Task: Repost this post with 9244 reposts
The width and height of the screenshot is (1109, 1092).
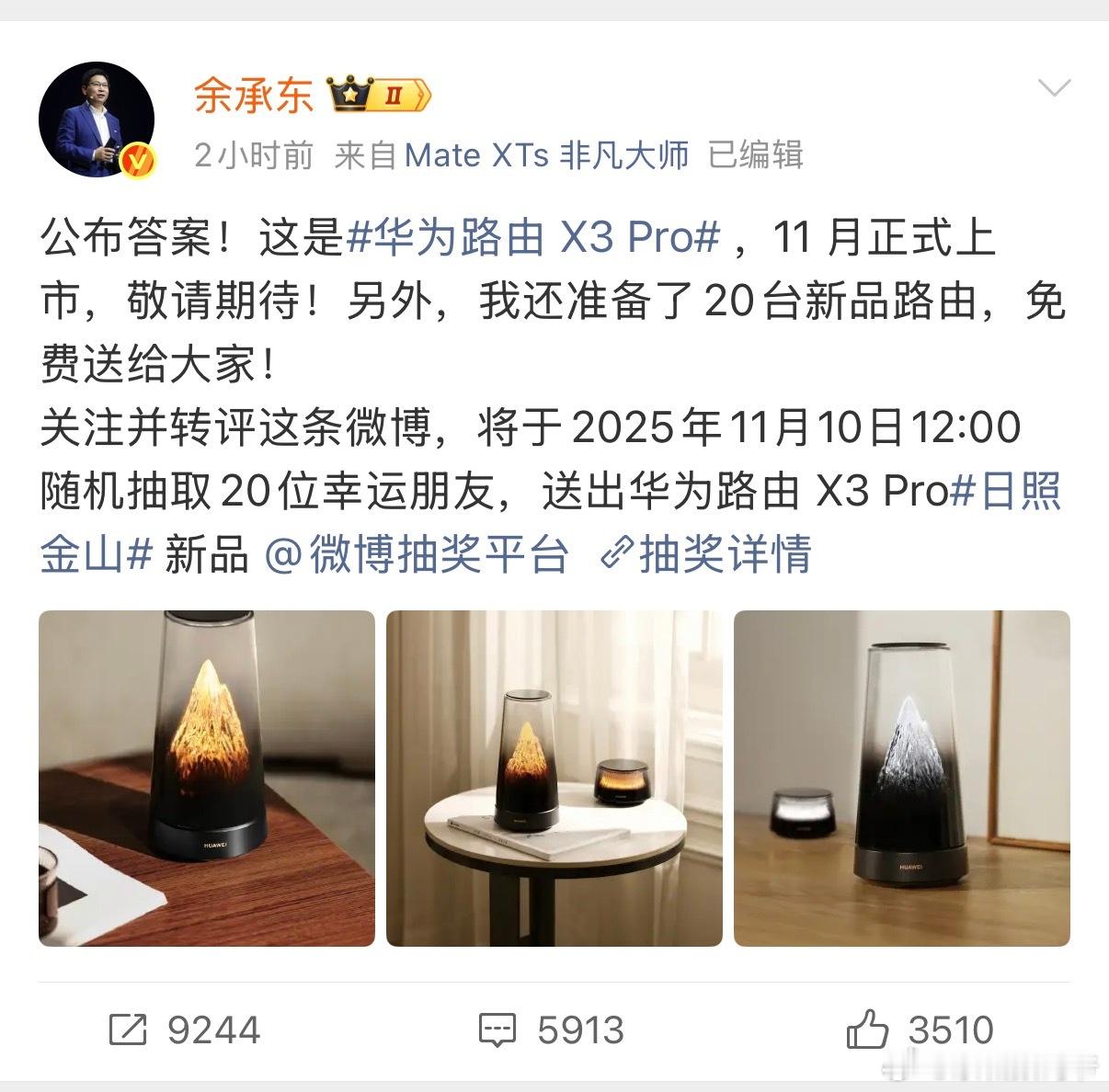Action: (x=184, y=1030)
